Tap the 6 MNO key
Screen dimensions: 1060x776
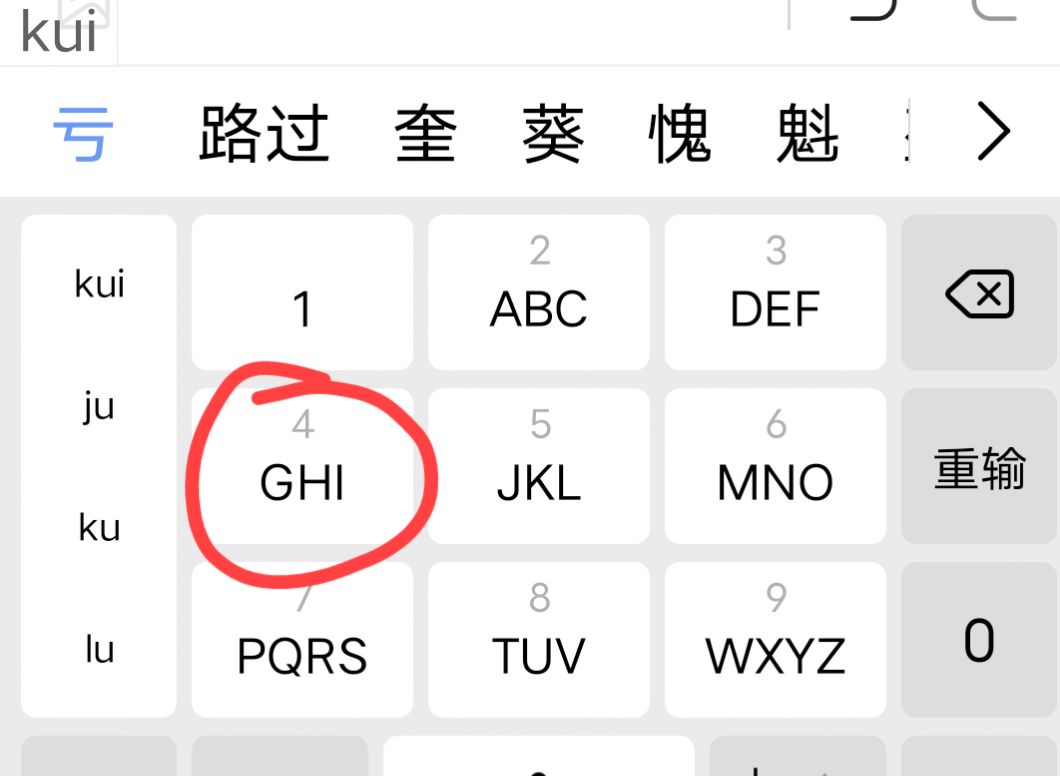(775, 466)
